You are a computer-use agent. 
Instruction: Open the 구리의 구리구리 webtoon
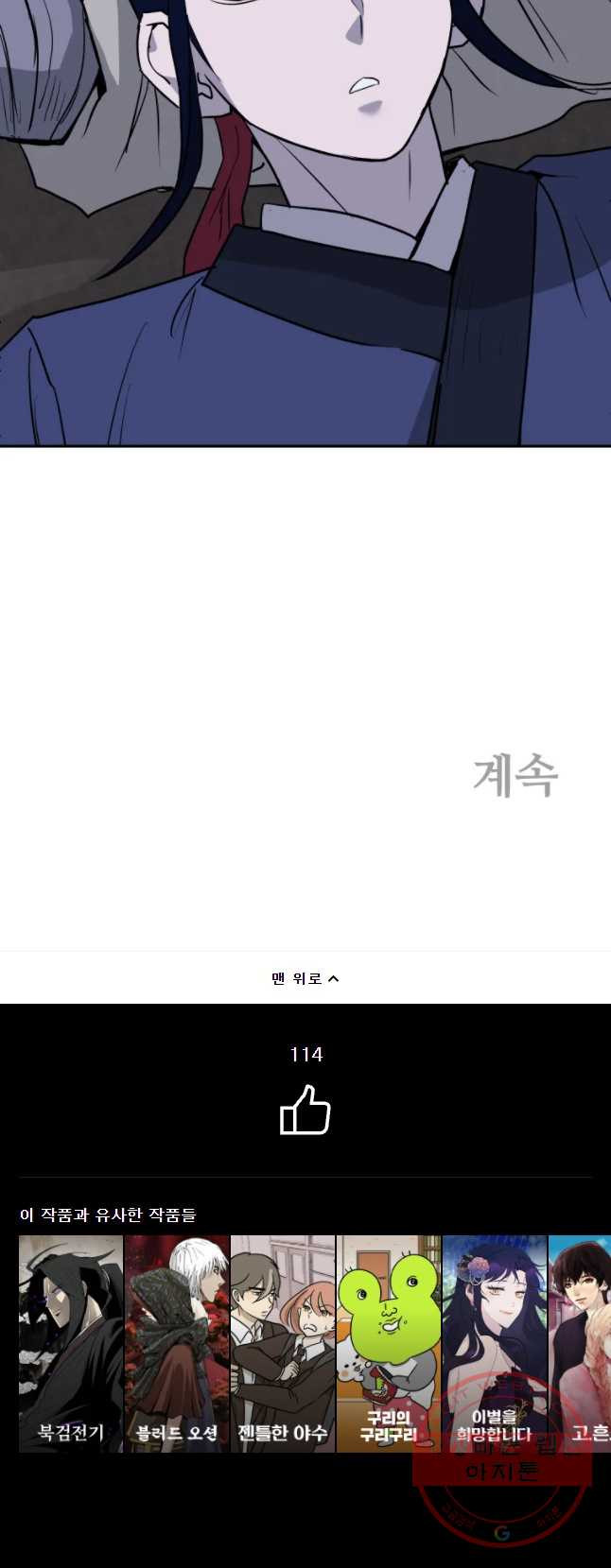(x=389, y=1342)
